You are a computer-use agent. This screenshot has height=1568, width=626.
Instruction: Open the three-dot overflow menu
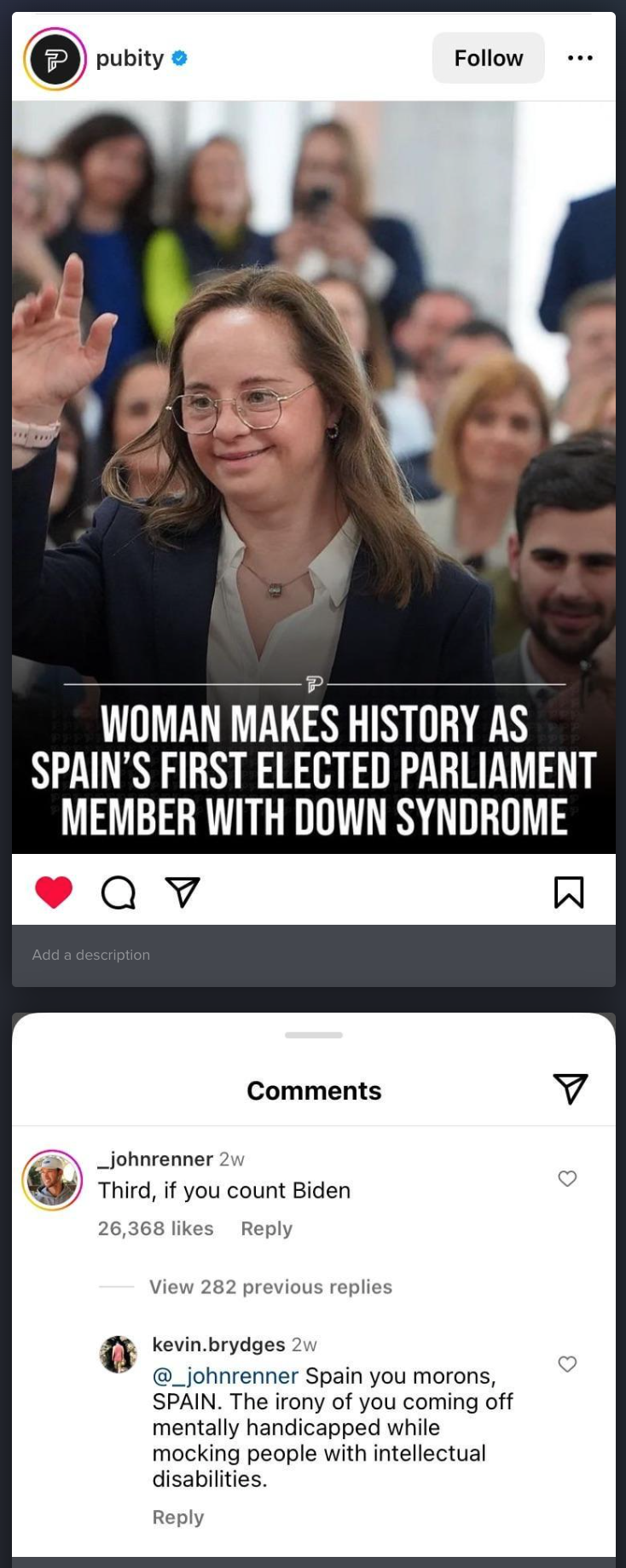point(580,58)
